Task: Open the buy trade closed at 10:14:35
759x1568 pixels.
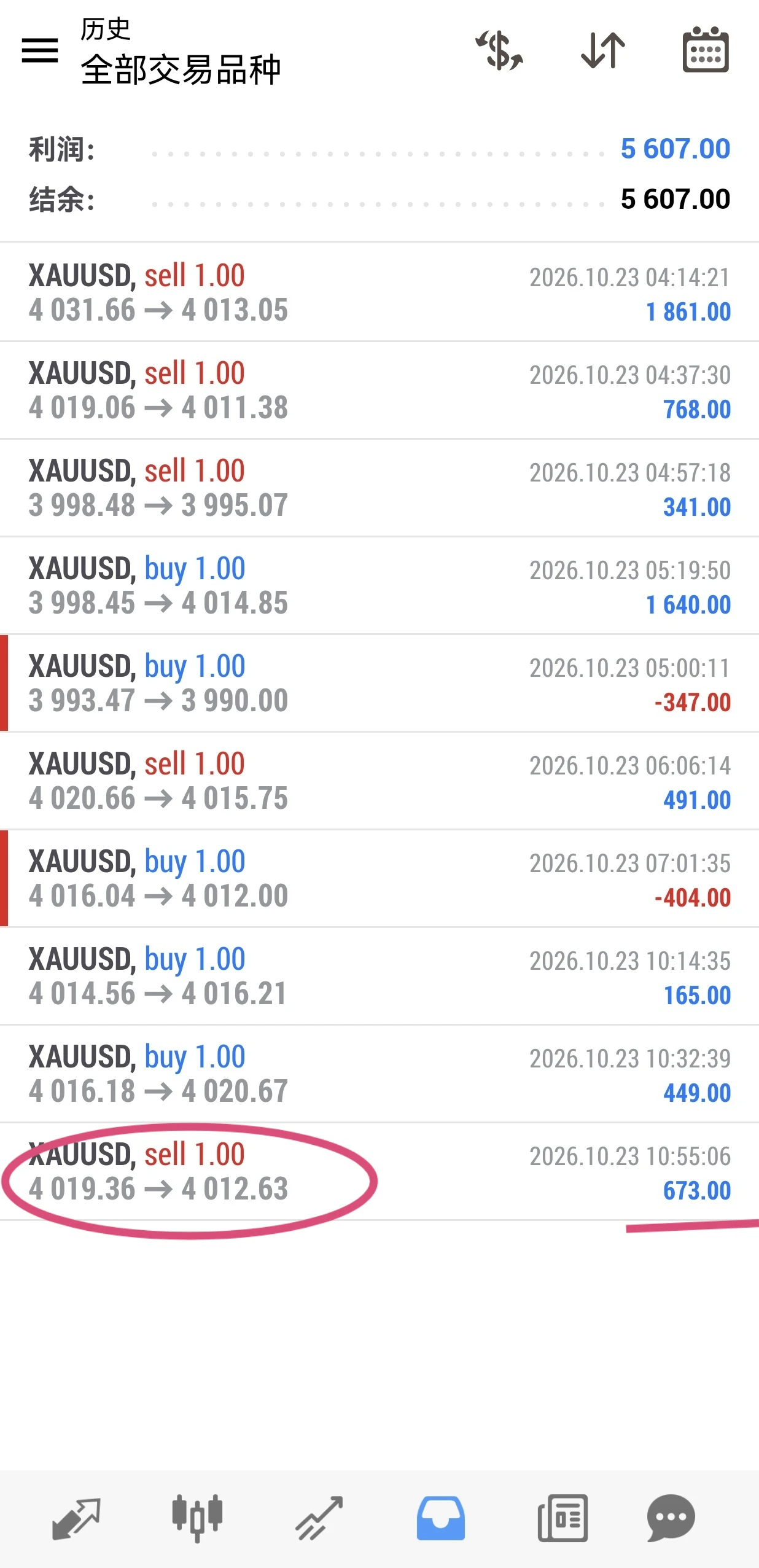Action: tap(379, 976)
